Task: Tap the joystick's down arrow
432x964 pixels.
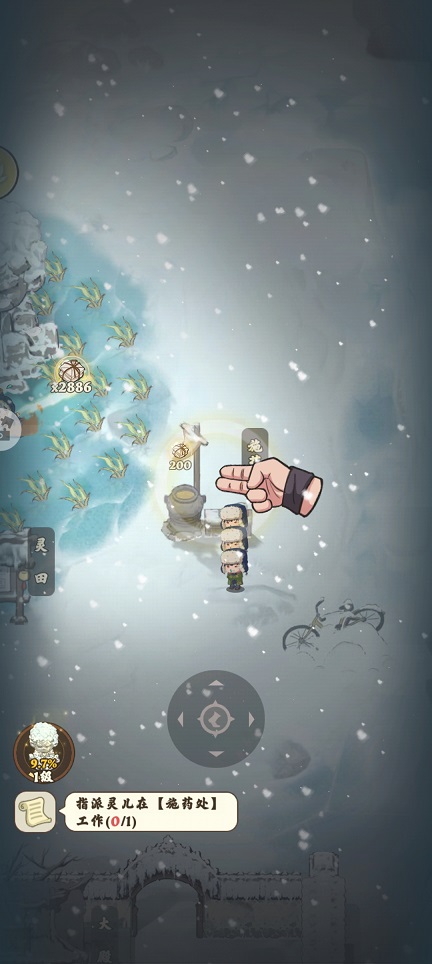Action: pyautogui.click(x=216, y=754)
